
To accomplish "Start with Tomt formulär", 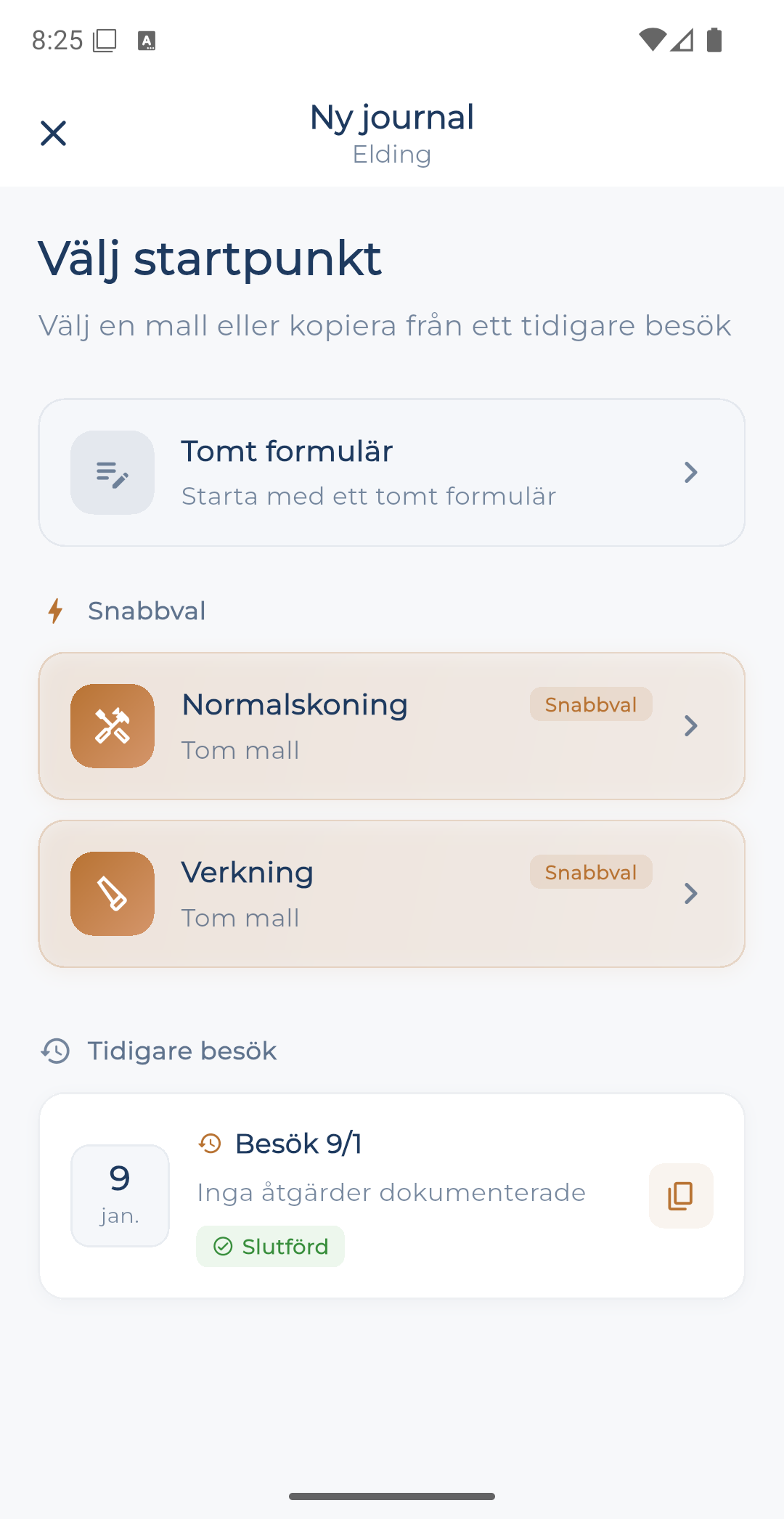I will coord(391,473).
